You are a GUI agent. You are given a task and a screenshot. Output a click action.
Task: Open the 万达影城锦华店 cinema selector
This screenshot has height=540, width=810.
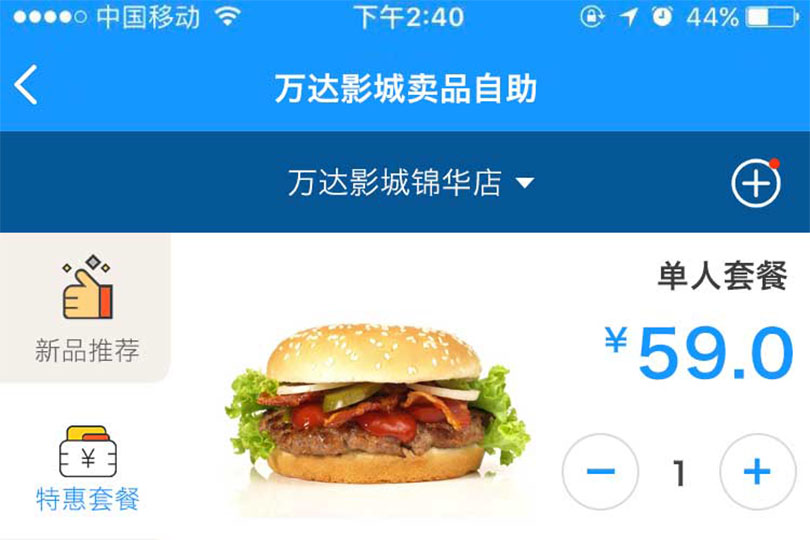coord(410,183)
